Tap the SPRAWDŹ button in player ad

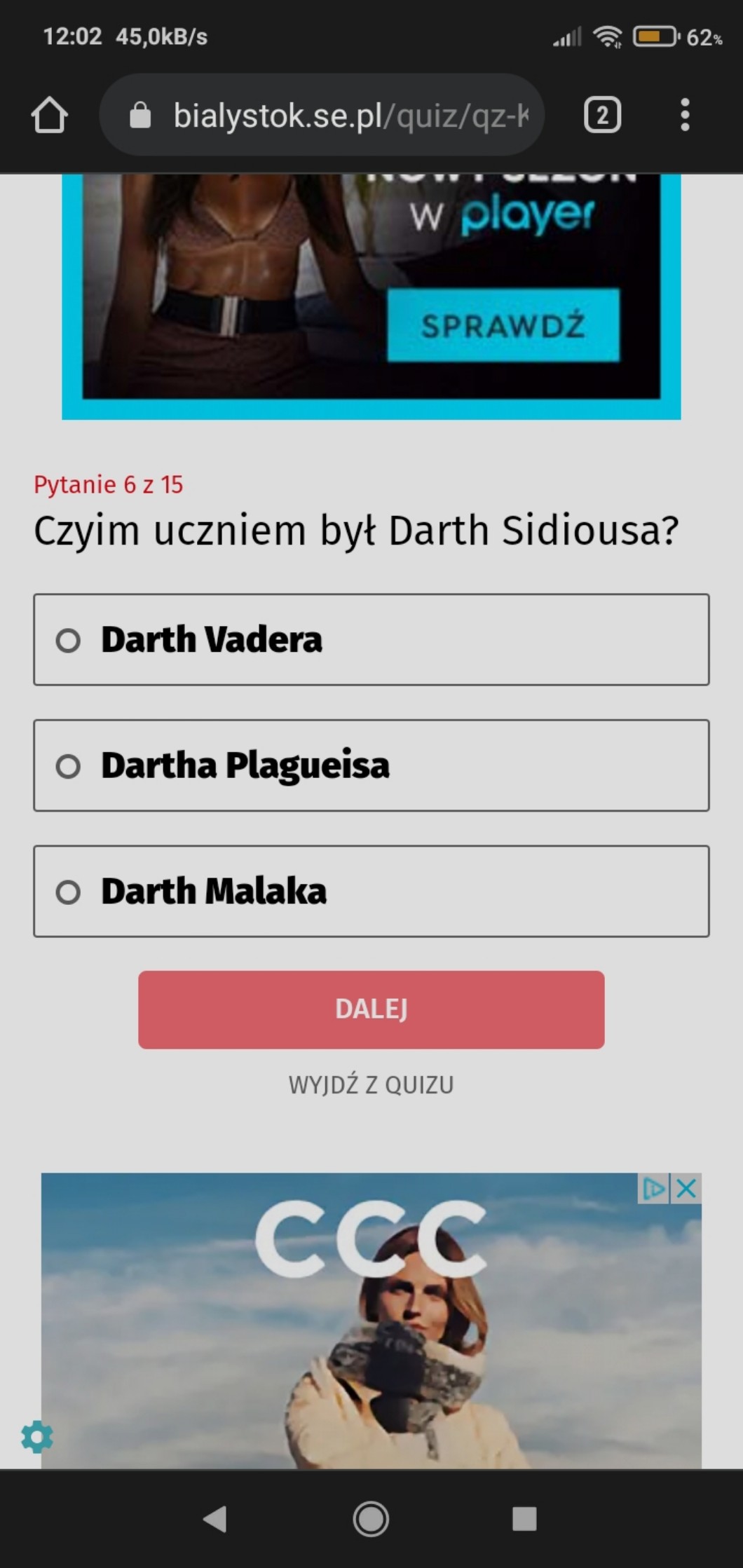pyautogui.click(x=503, y=325)
